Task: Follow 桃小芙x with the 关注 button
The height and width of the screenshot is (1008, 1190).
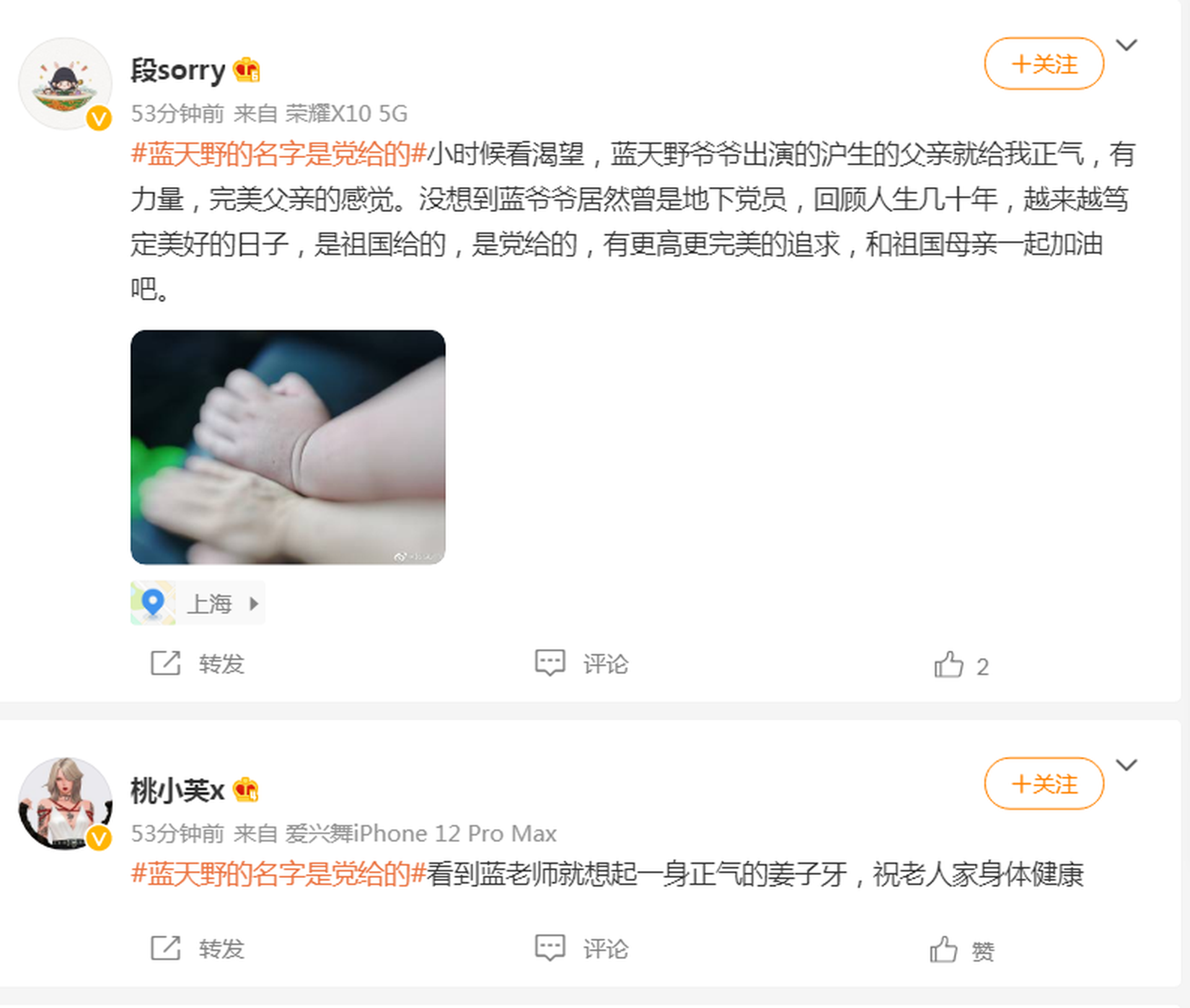Action: pos(1043,783)
